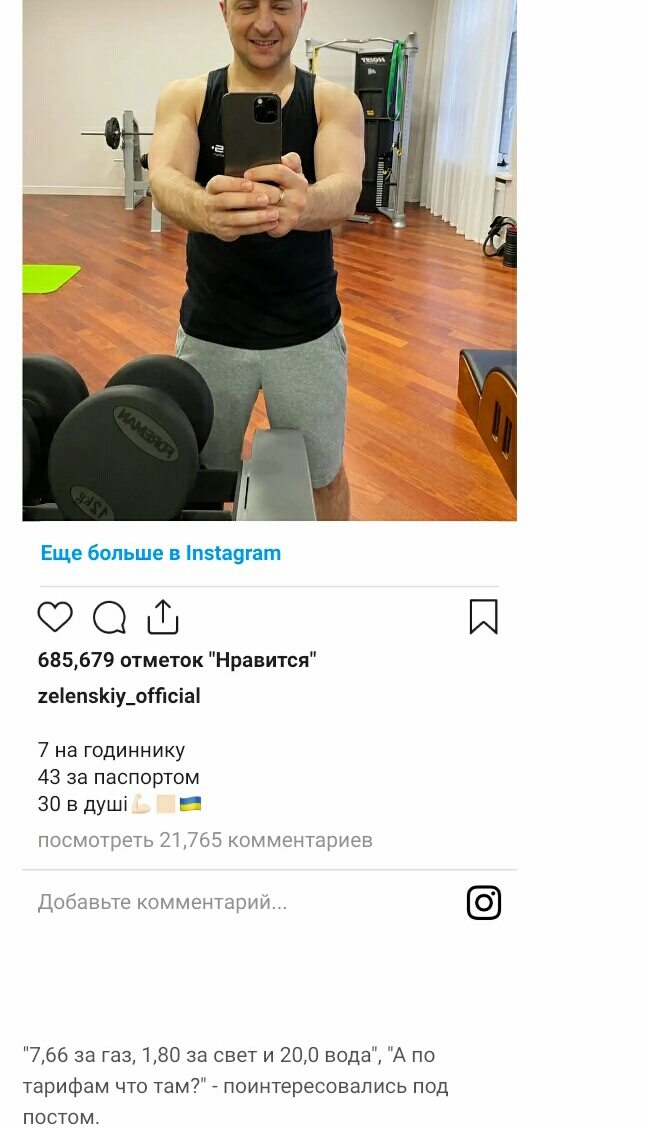This screenshot has height=1128, width=648.
Task: Open the zelenskiy_official profile
Action: point(119,696)
